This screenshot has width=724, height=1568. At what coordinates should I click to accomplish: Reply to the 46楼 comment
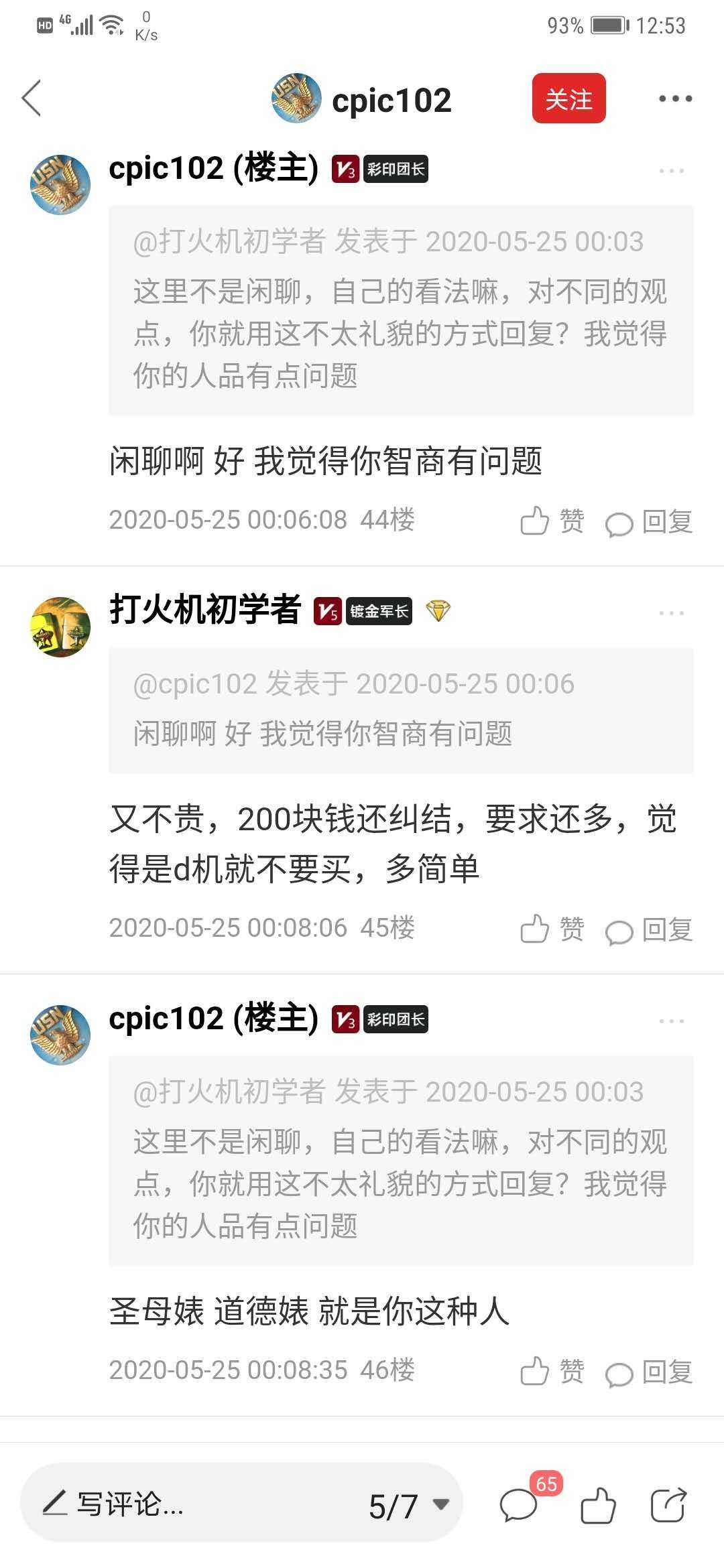648,1372
